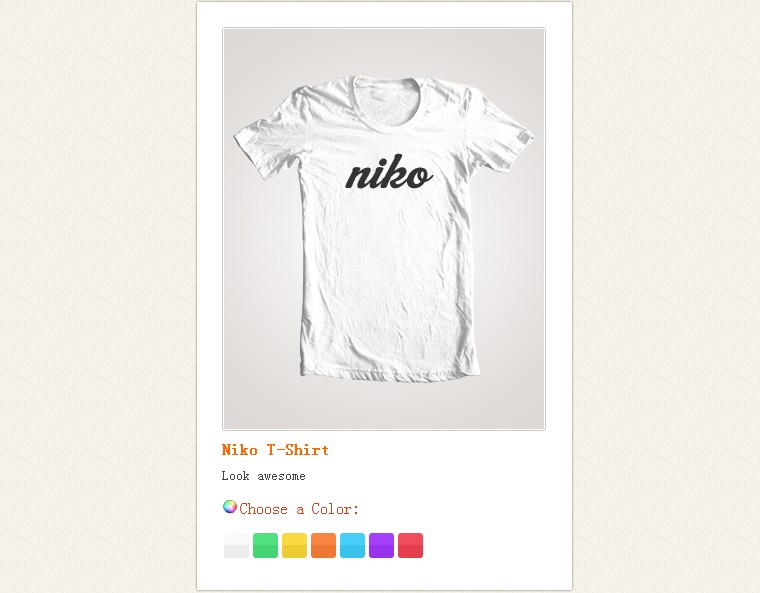
Task: Choose the green shirt color
Action: click(265, 545)
